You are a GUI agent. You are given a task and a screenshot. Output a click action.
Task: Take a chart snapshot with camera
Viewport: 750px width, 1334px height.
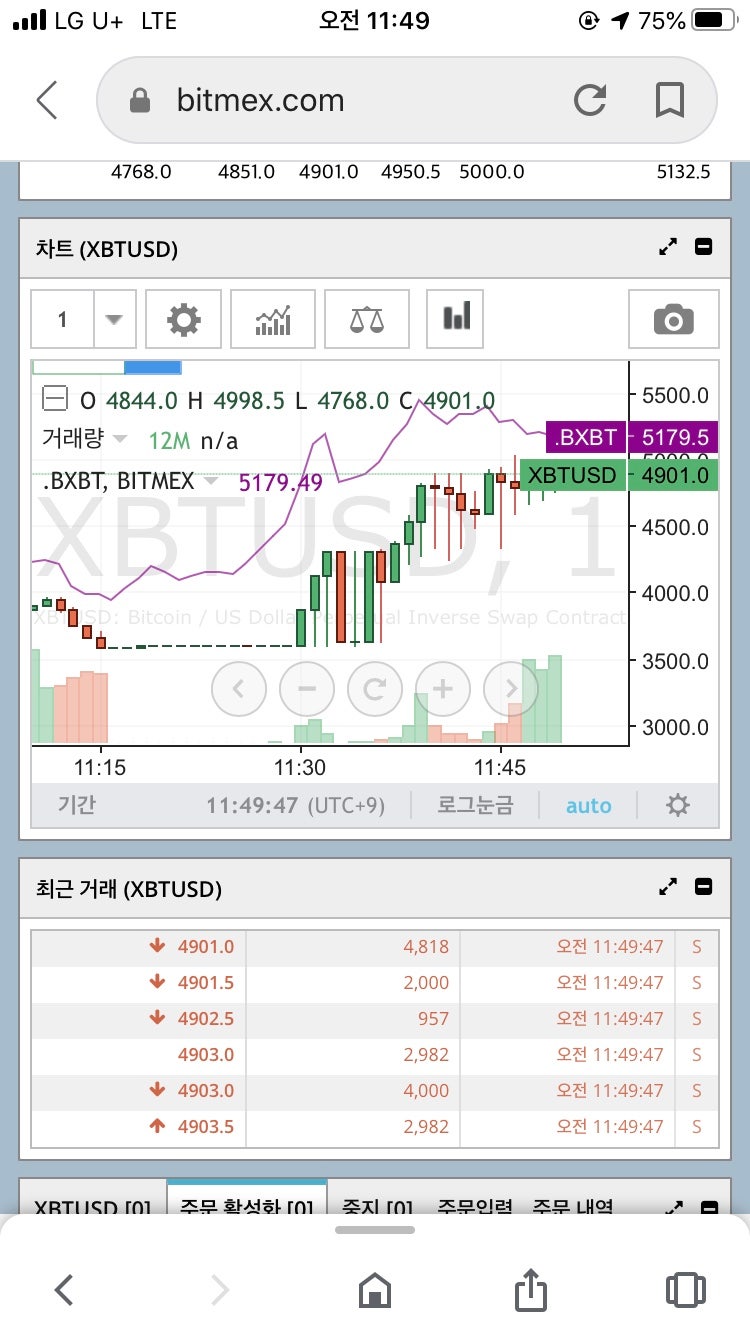coord(673,320)
